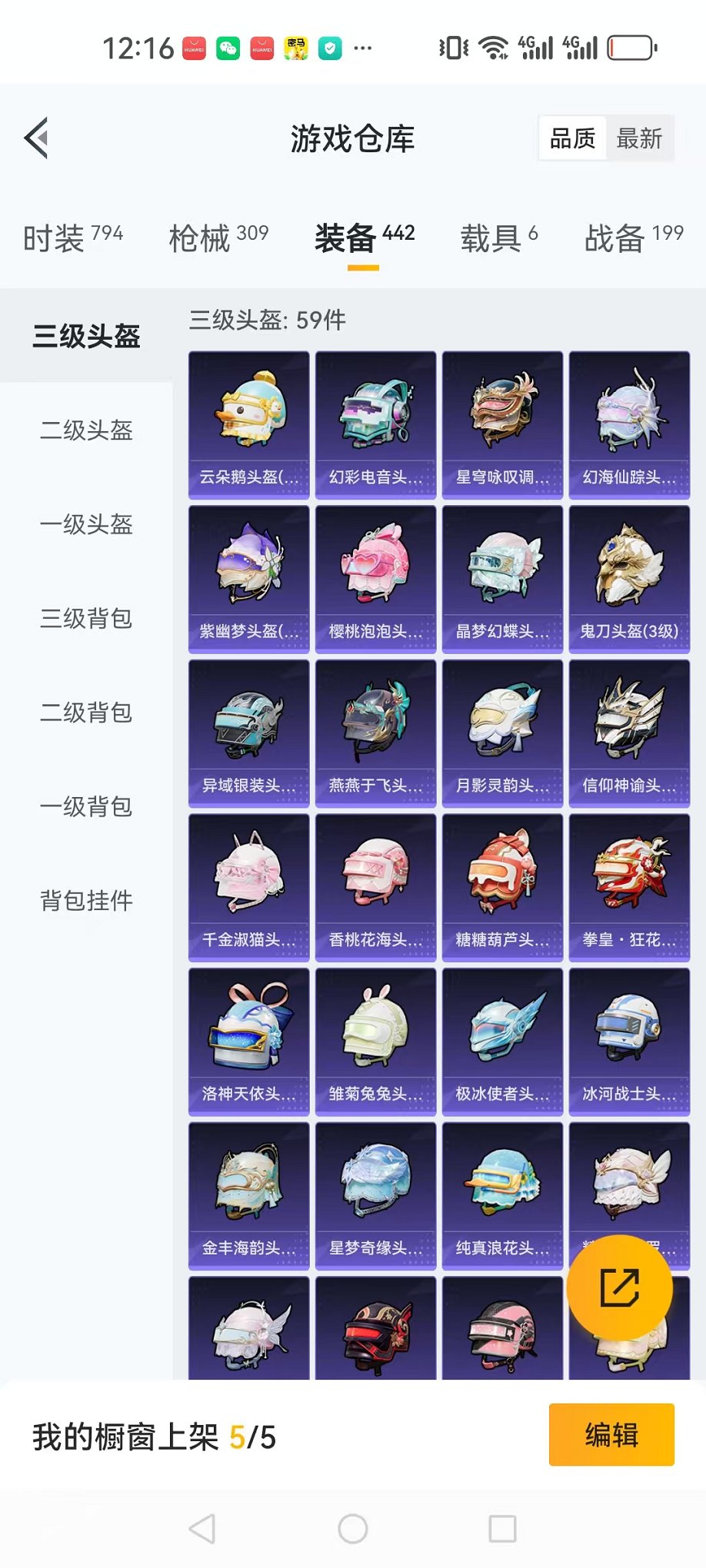Tap the 编辑 button
This screenshot has width=706, height=1568.
click(x=611, y=1434)
